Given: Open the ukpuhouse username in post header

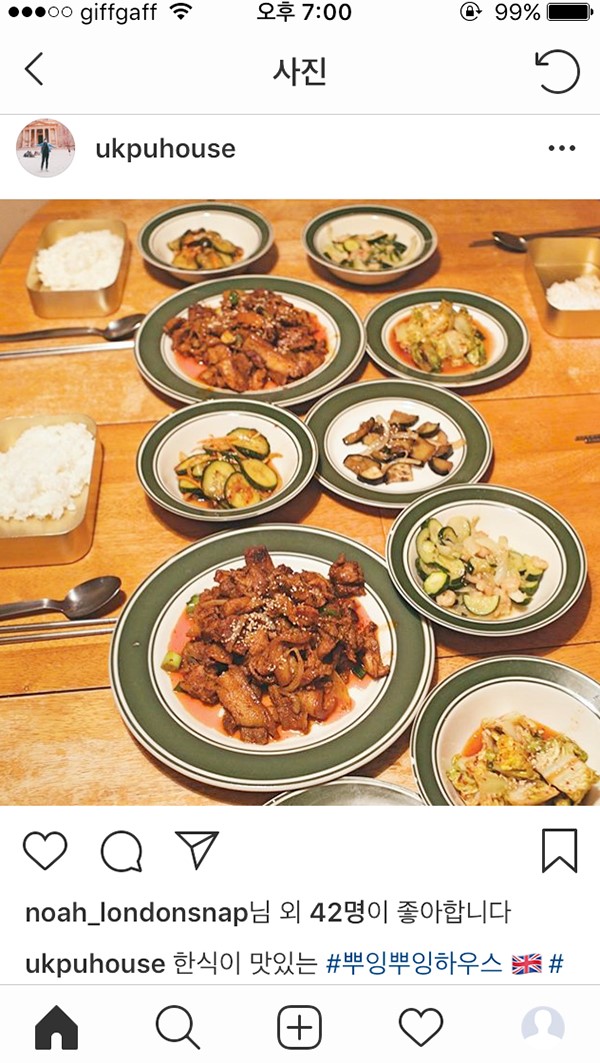Looking at the screenshot, I should [x=165, y=148].
